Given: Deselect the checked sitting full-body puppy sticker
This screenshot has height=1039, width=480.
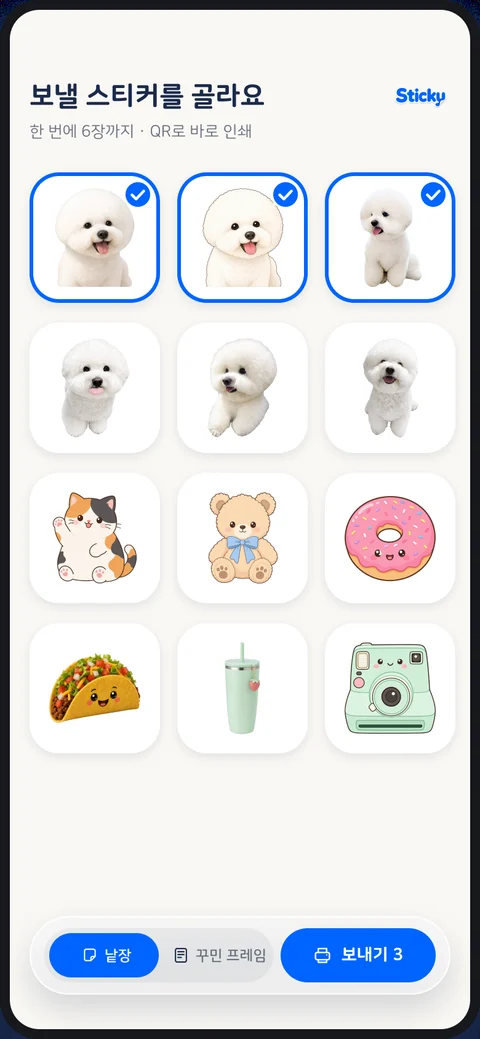Looking at the screenshot, I should point(390,237).
